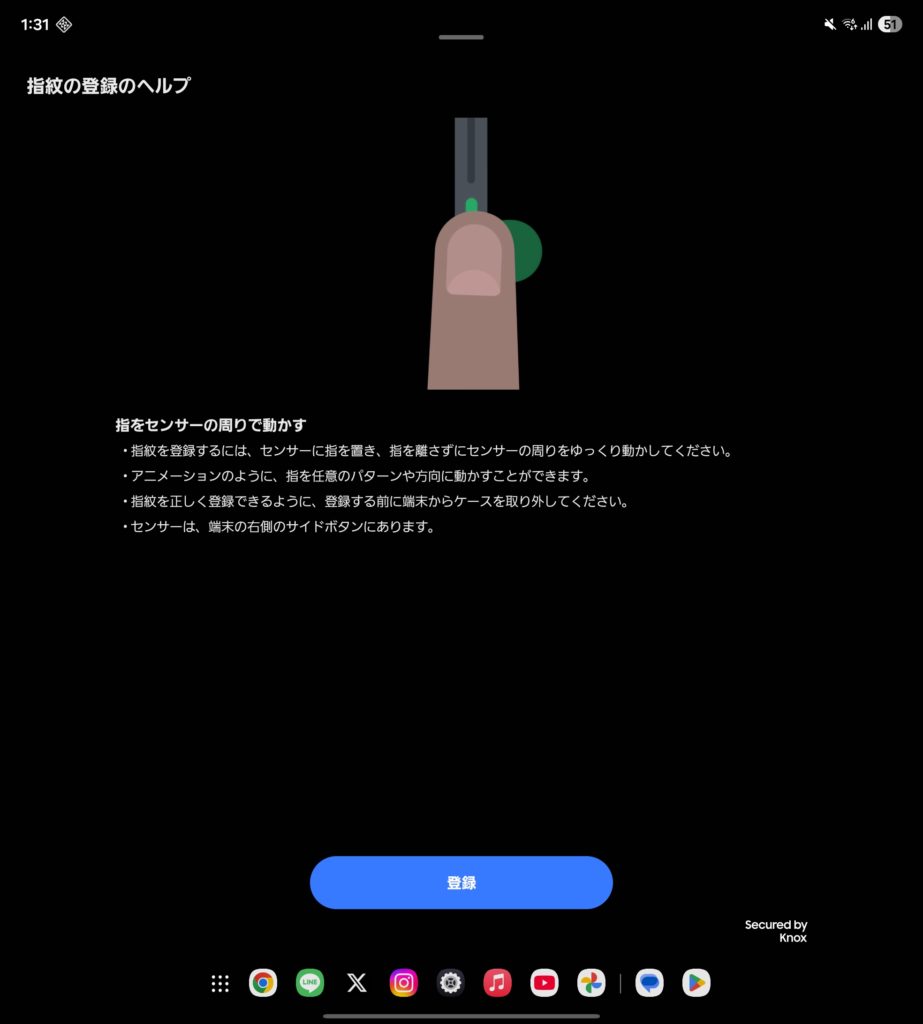Open Settings gear in taskbar
Viewport: 923px width, 1024px height.
pyautogui.click(x=451, y=984)
